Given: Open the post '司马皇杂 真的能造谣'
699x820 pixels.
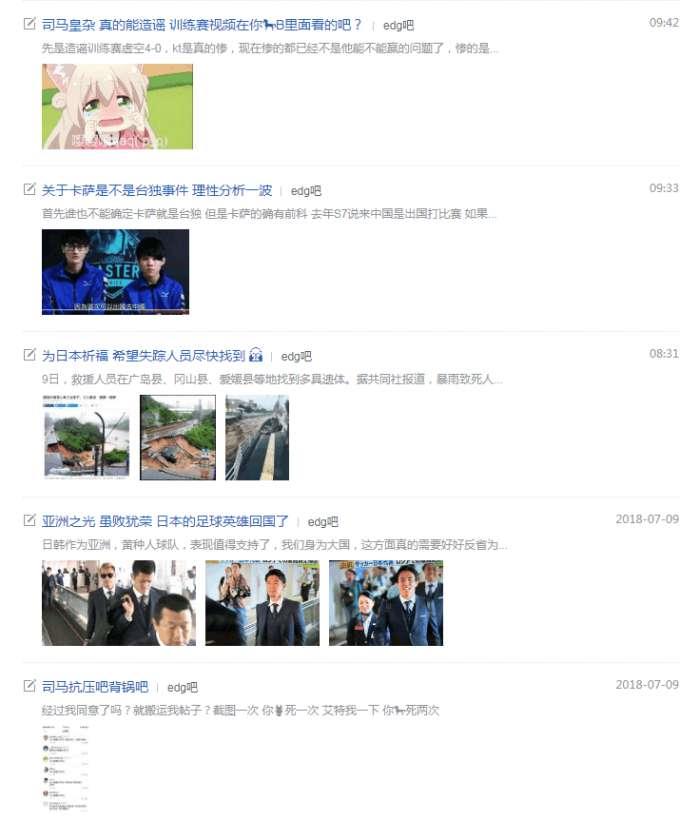Looking at the screenshot, I should coord(200,24).
